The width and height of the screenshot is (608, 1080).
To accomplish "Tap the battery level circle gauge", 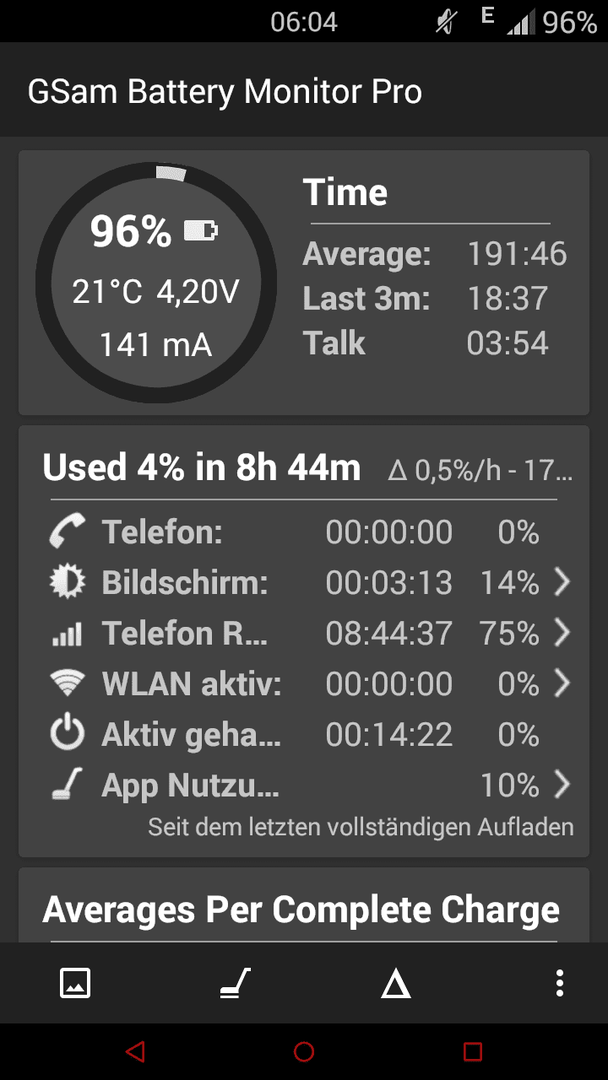I will click(x=156, y=282).
